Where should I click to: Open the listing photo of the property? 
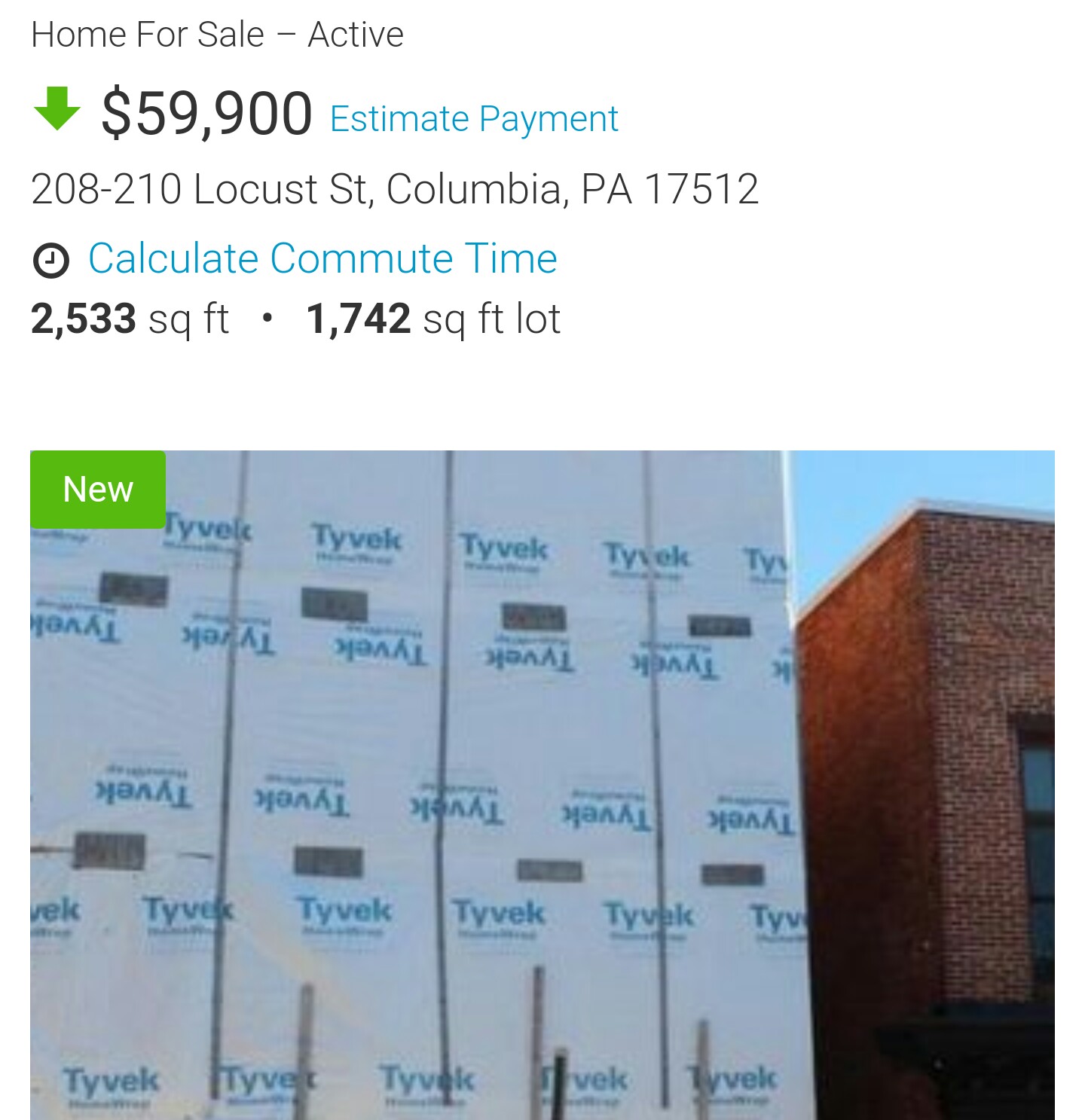tap(542, 783)
